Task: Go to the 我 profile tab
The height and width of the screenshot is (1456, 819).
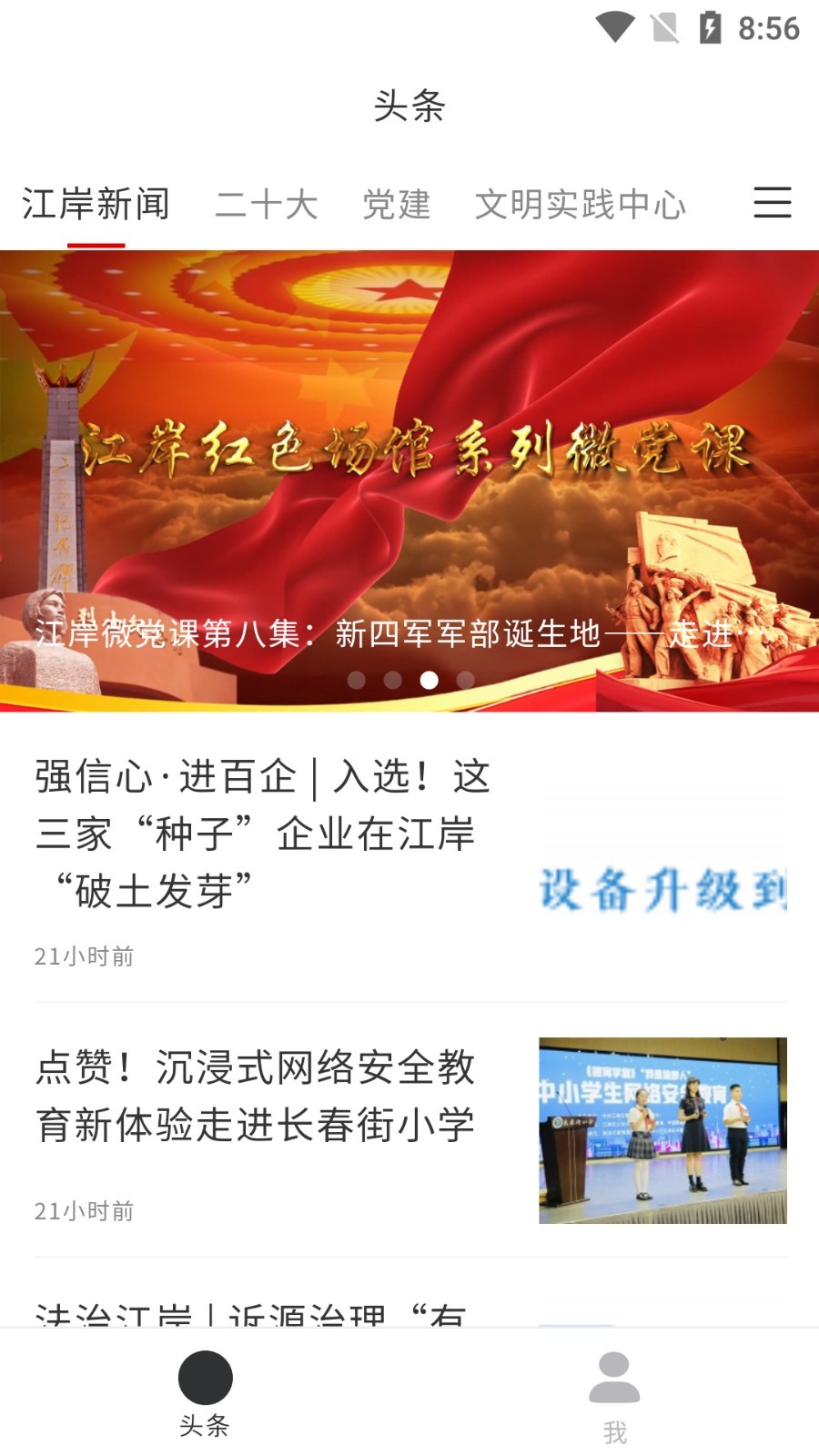Action: tap(615, 1397)
